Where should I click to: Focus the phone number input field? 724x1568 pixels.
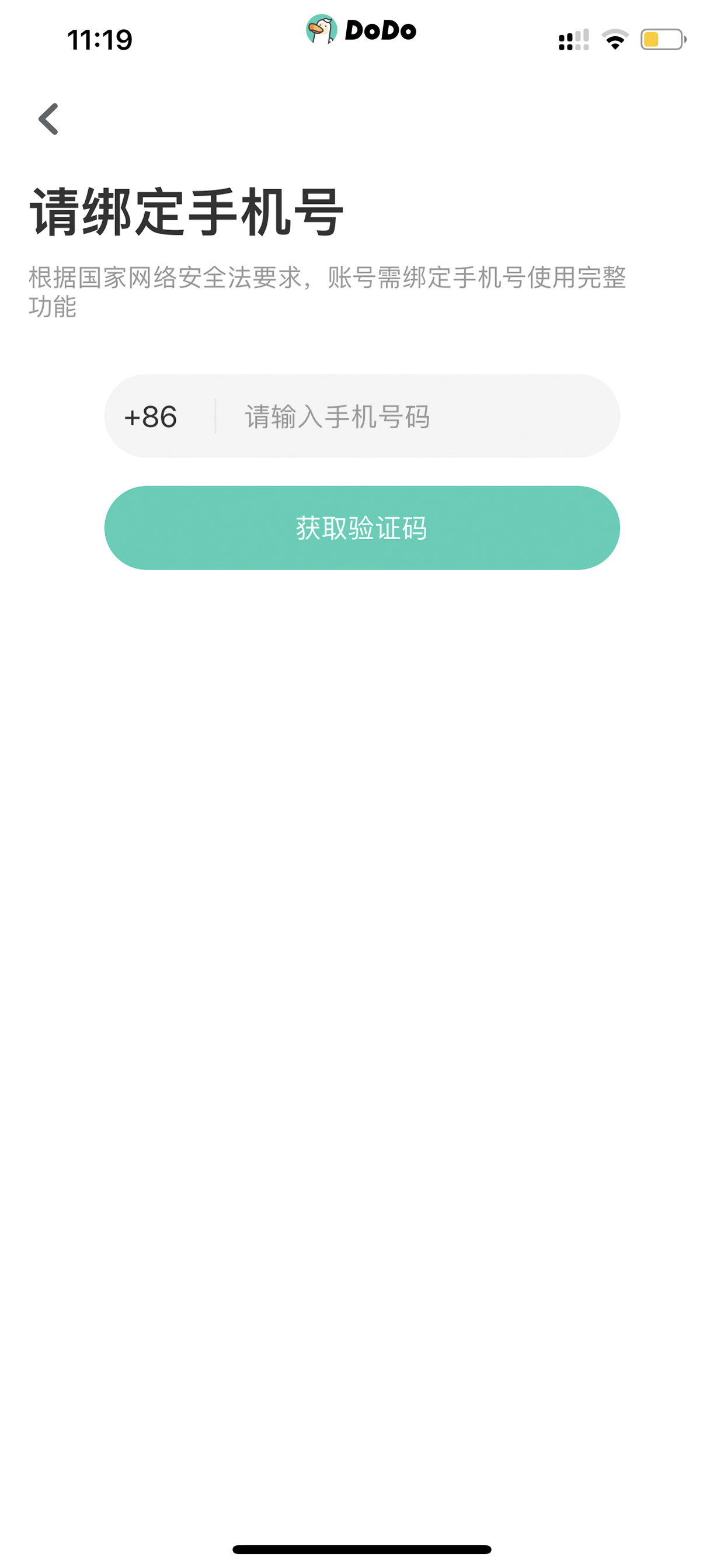pos(417,417)
